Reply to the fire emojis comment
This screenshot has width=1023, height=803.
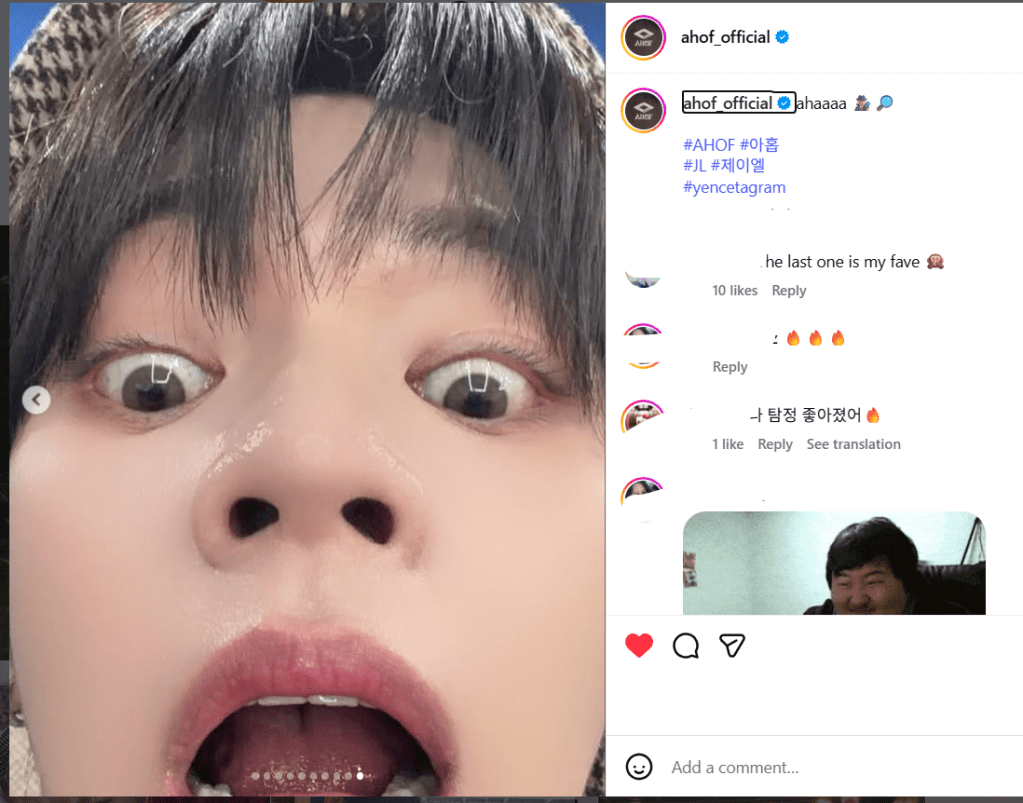coord(730,367)
